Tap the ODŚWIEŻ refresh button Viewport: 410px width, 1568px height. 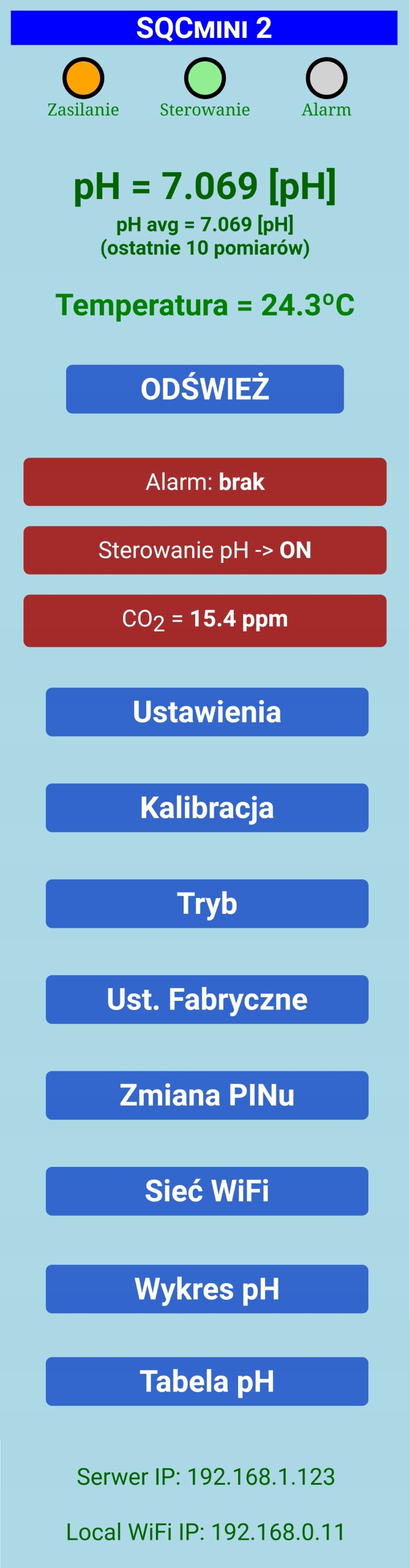[204, 389]
